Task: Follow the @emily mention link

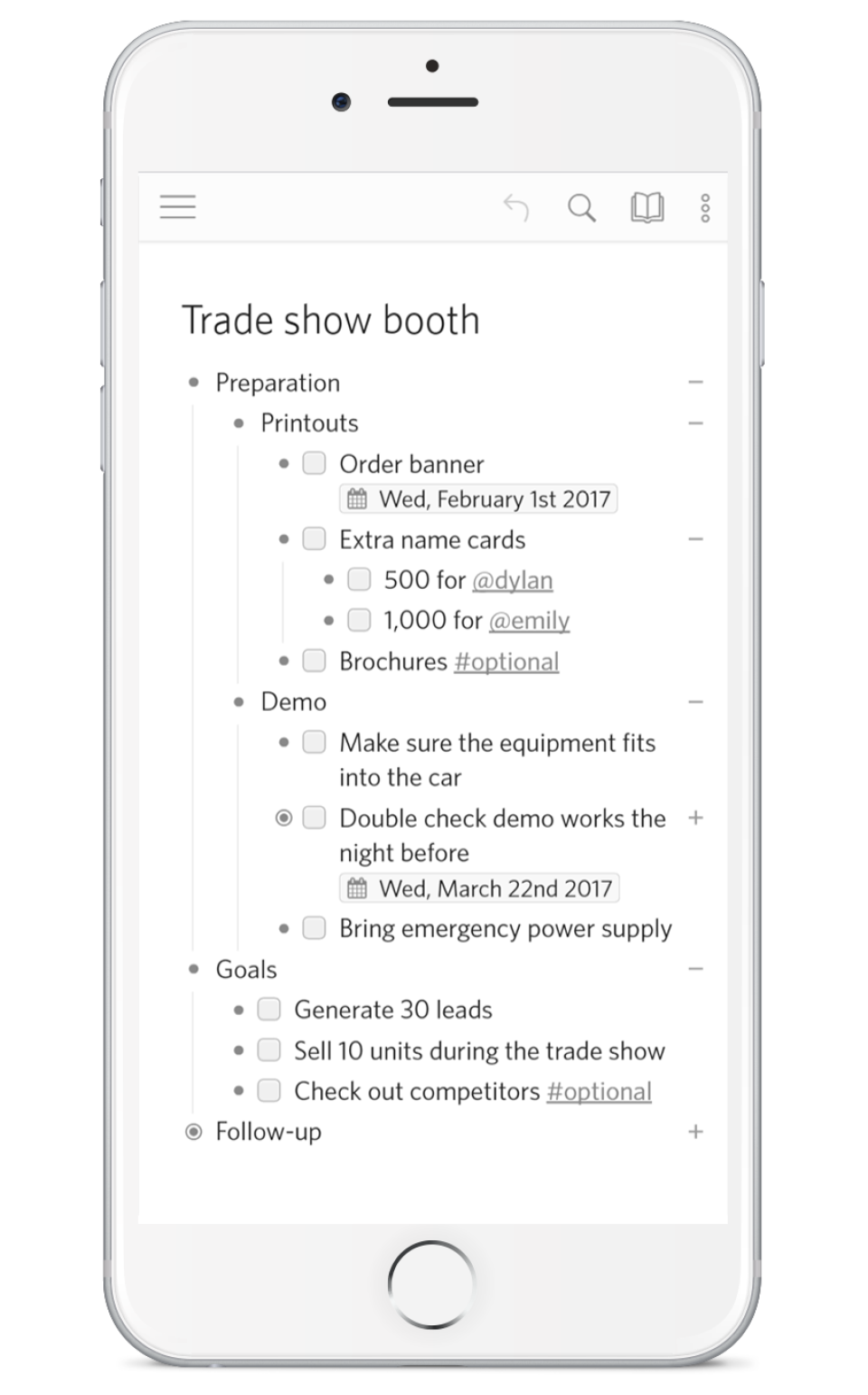Action: [x=529, y=621]
